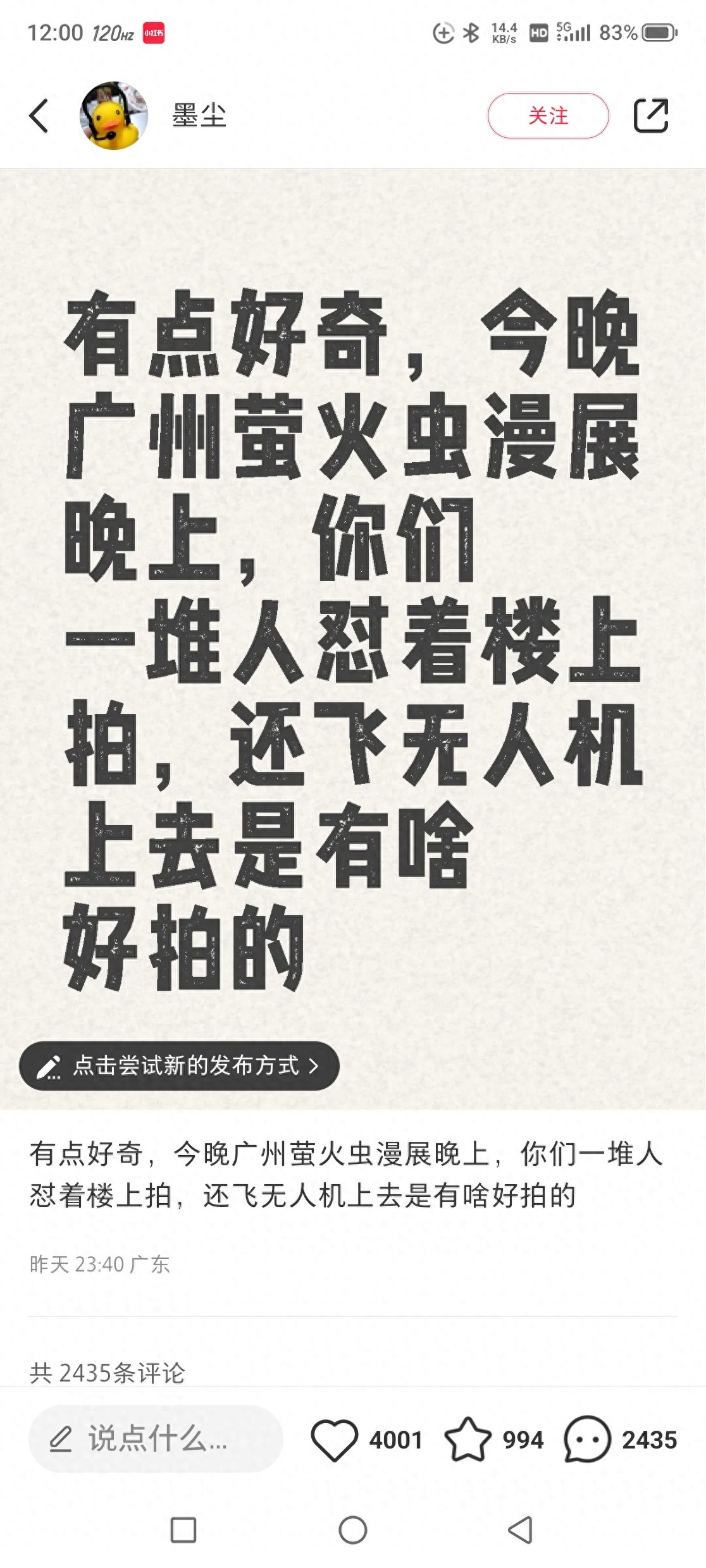Viewport: 706px width, 1568px height.
Task: Follow 墨尘 with the 关注 button
Action: click(548, 116)
